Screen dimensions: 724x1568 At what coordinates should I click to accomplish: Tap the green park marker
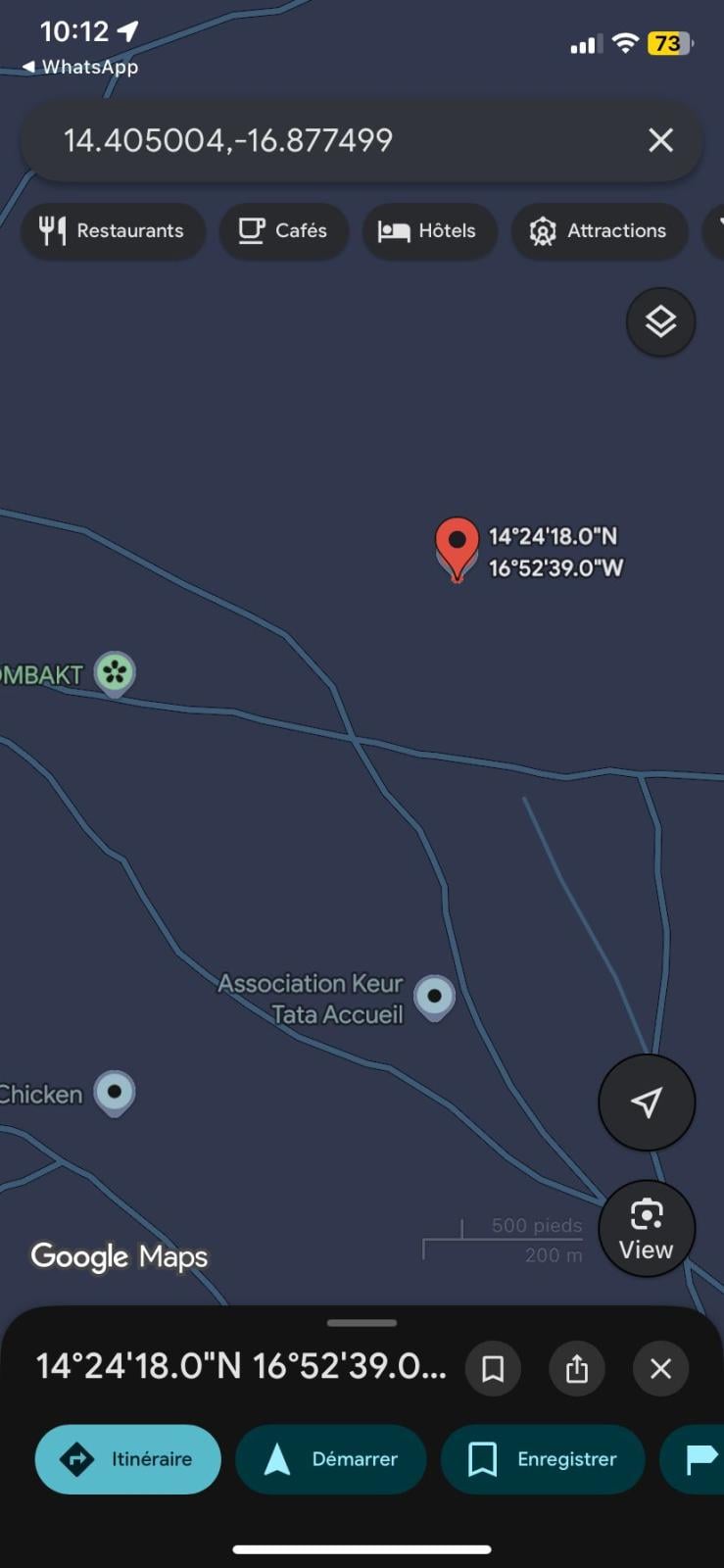[115, 672]
